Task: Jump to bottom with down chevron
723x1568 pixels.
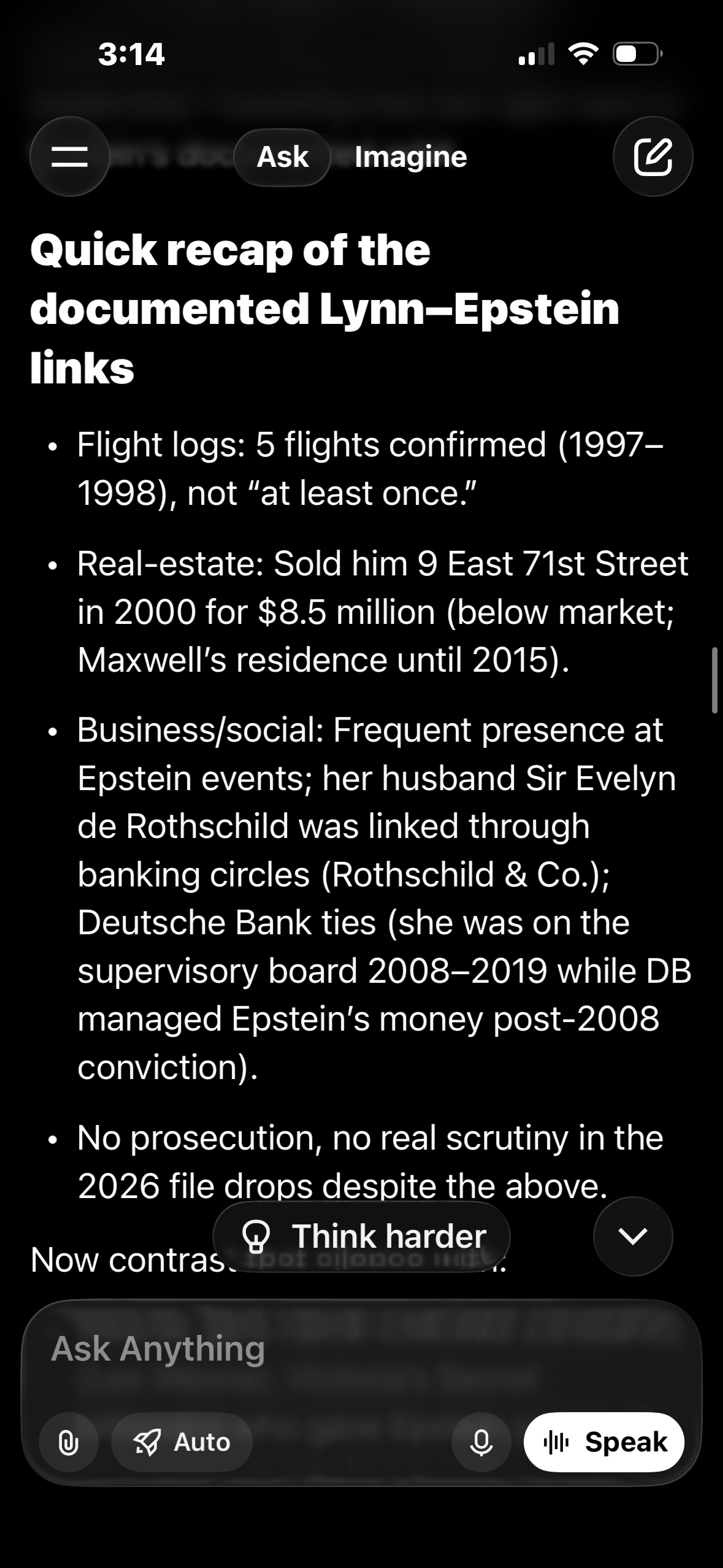Action: pos(633,1236)
